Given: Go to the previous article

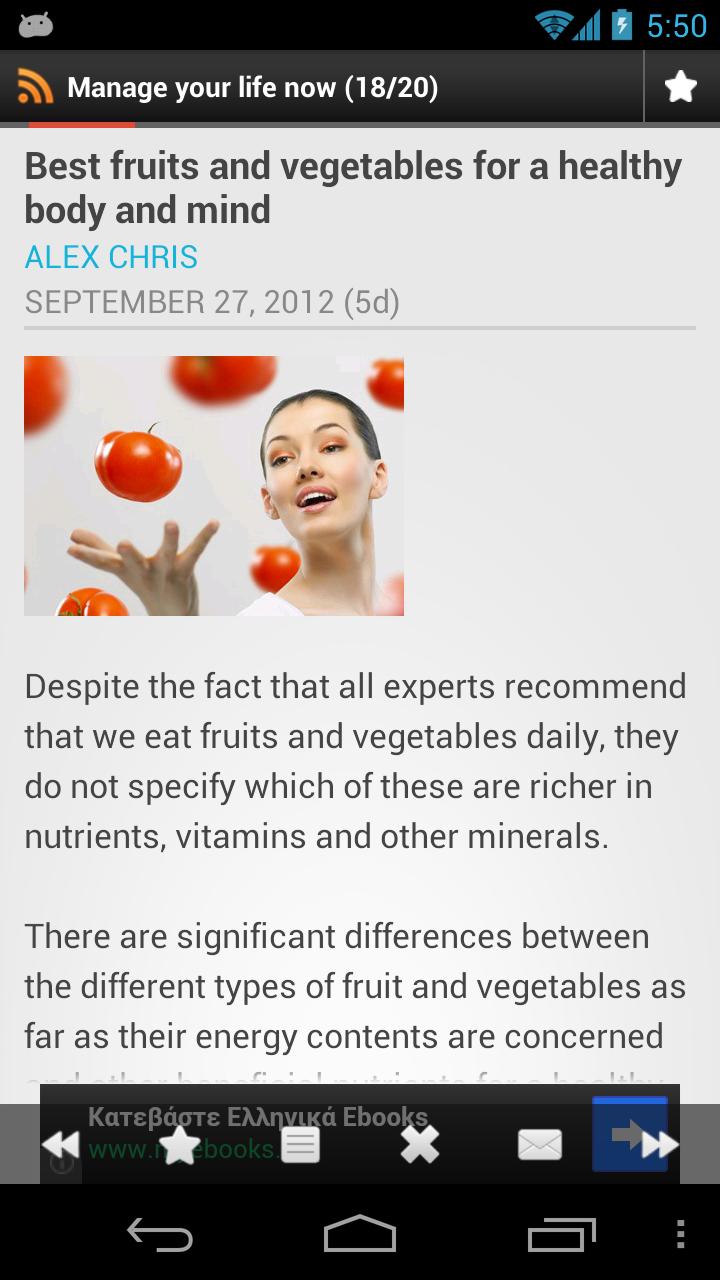Looking at the screenshot, I should (x=60, y=1144).
